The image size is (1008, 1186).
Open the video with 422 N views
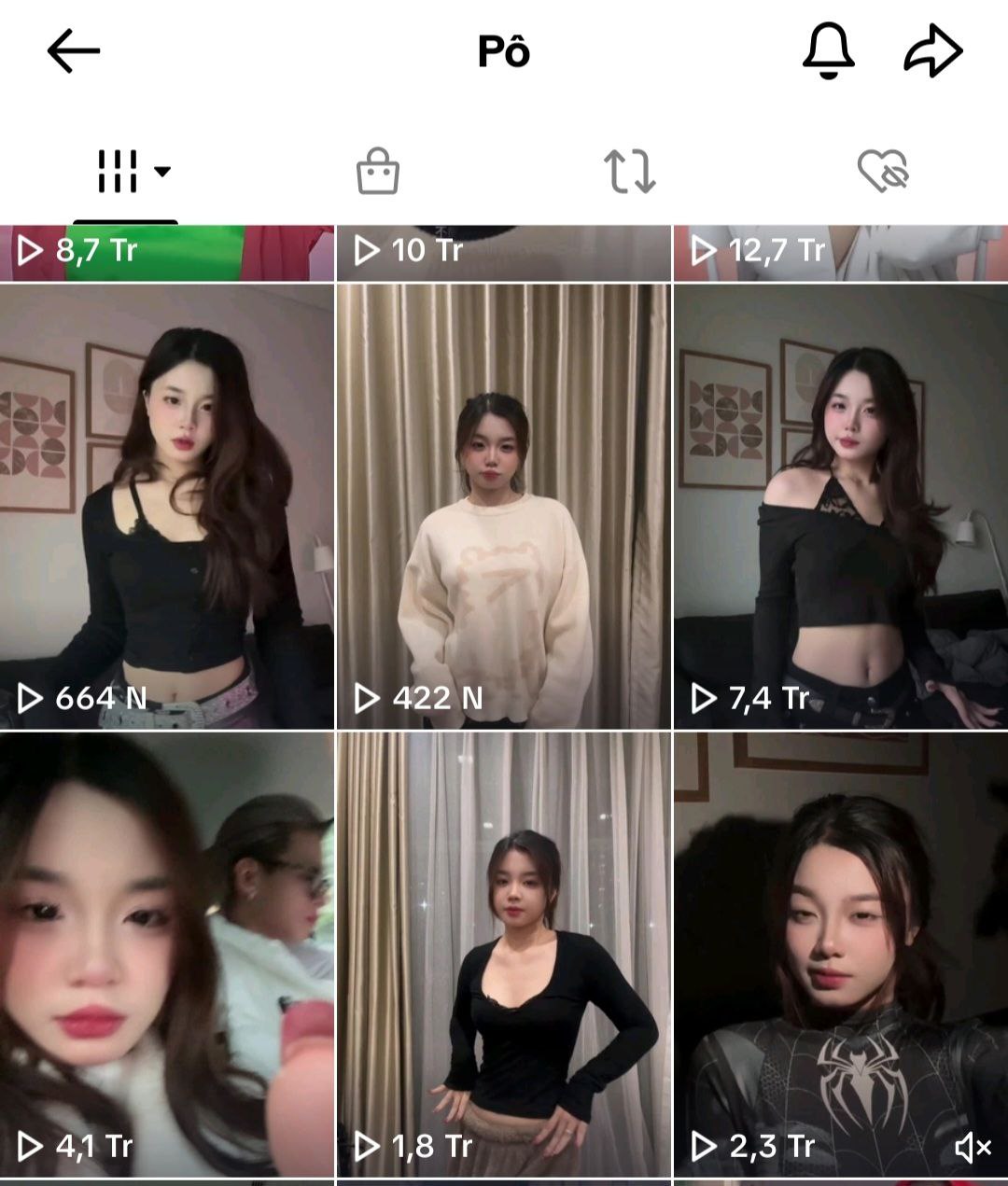[503, 506]
